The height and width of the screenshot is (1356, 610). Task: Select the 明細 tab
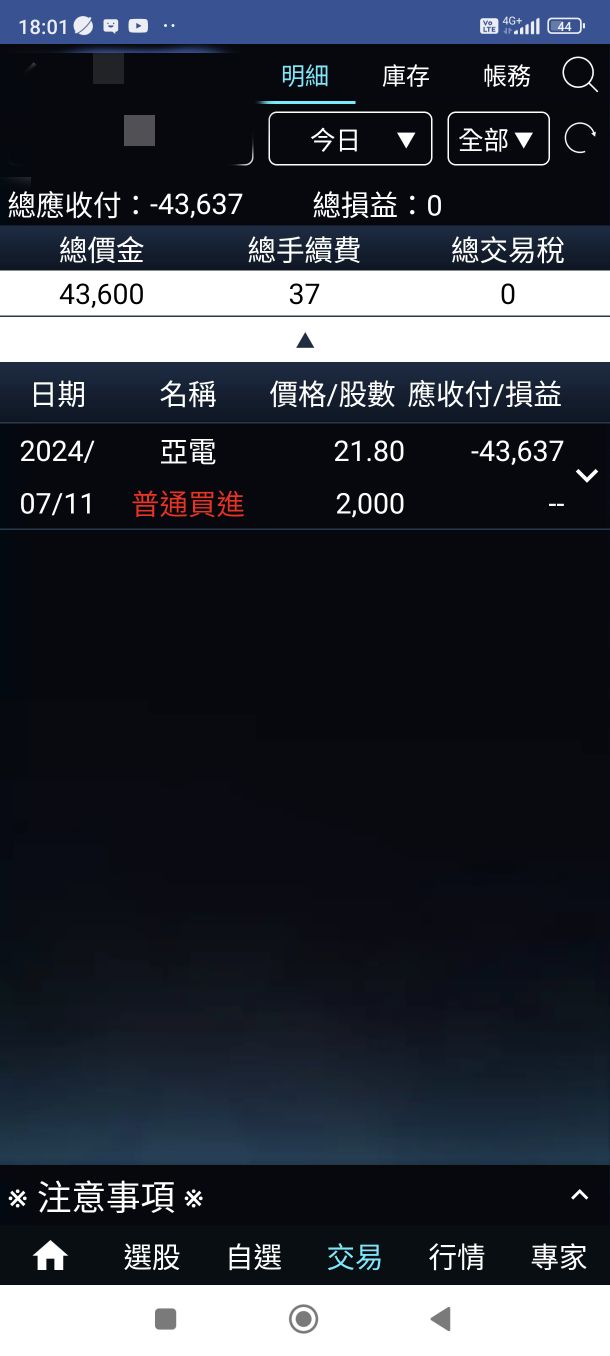pyautogui.click(x=305, y=76)
